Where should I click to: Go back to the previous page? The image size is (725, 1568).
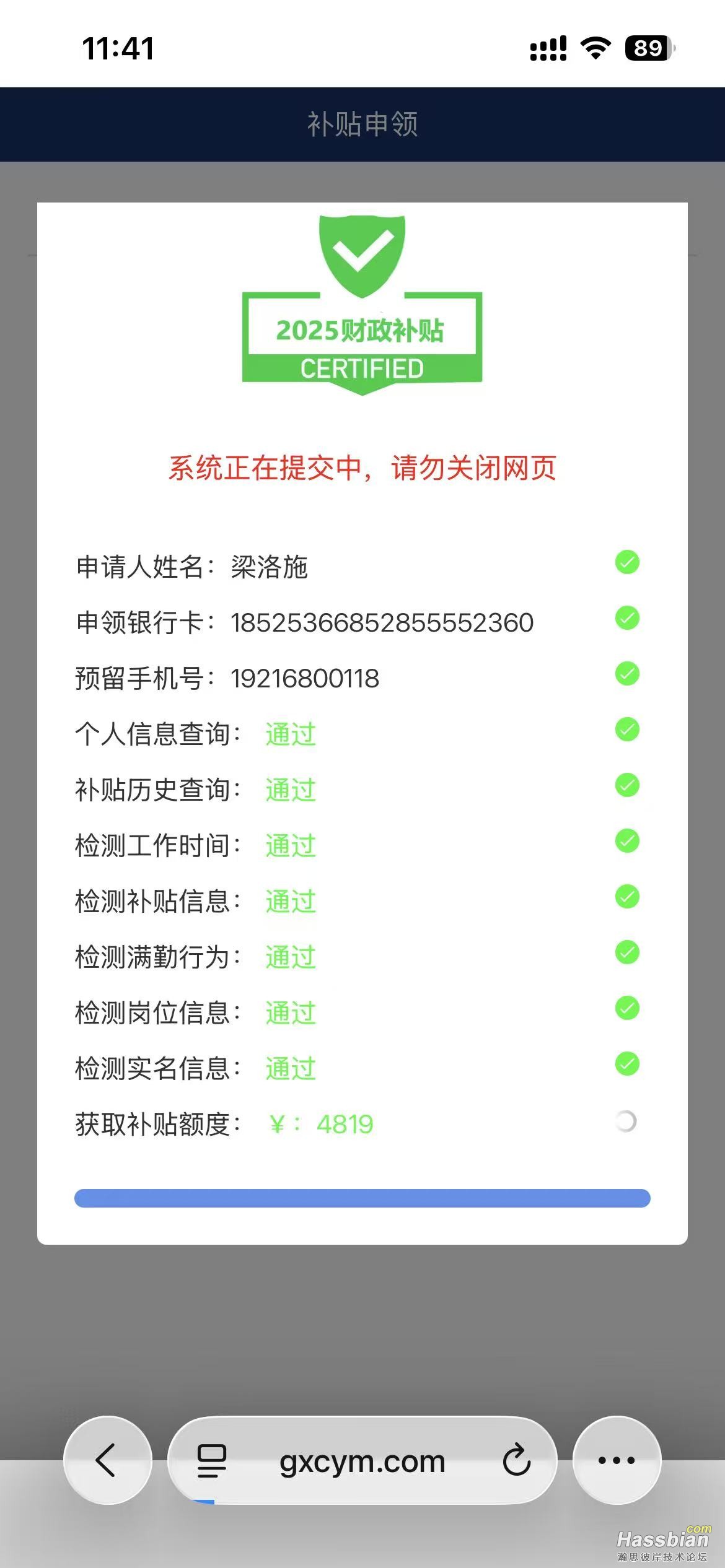(107, 1460)
